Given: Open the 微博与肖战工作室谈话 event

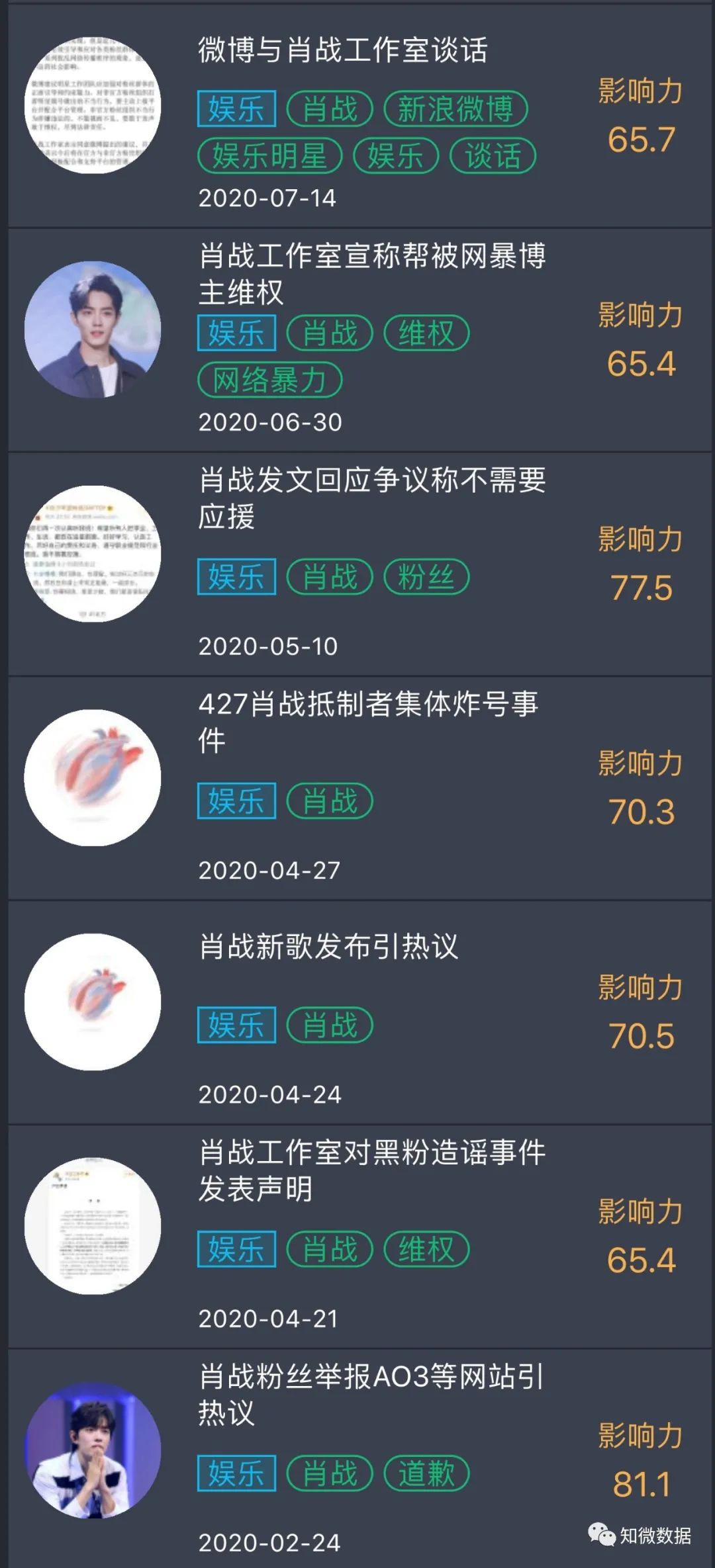Looking at the screenshot, I should coord(343,50).
